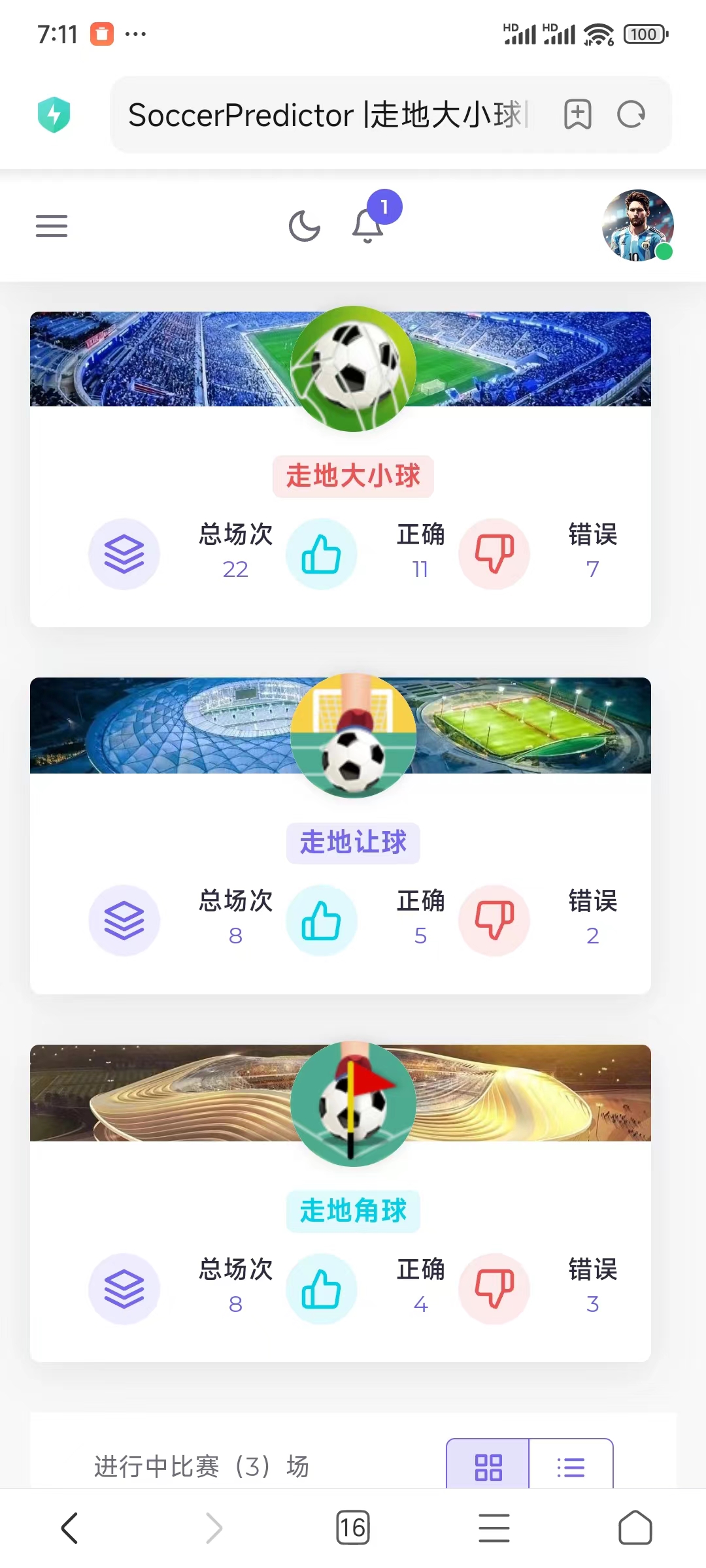Open the 走地大小球 card
This screenshot has height=1568, width=706.
point(353,476)
